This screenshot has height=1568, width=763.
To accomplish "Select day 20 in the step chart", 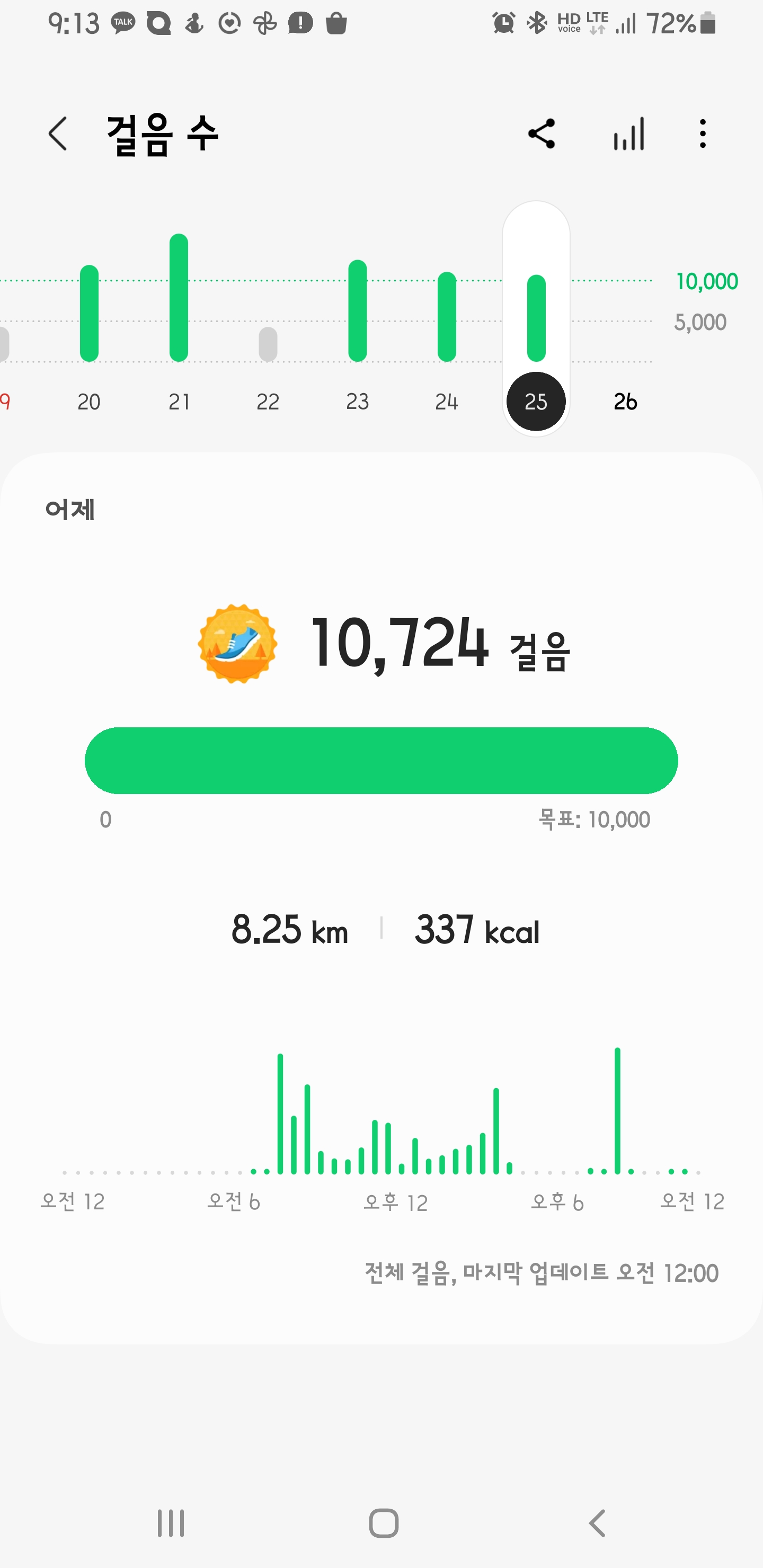I will click(x=89, y=401).
